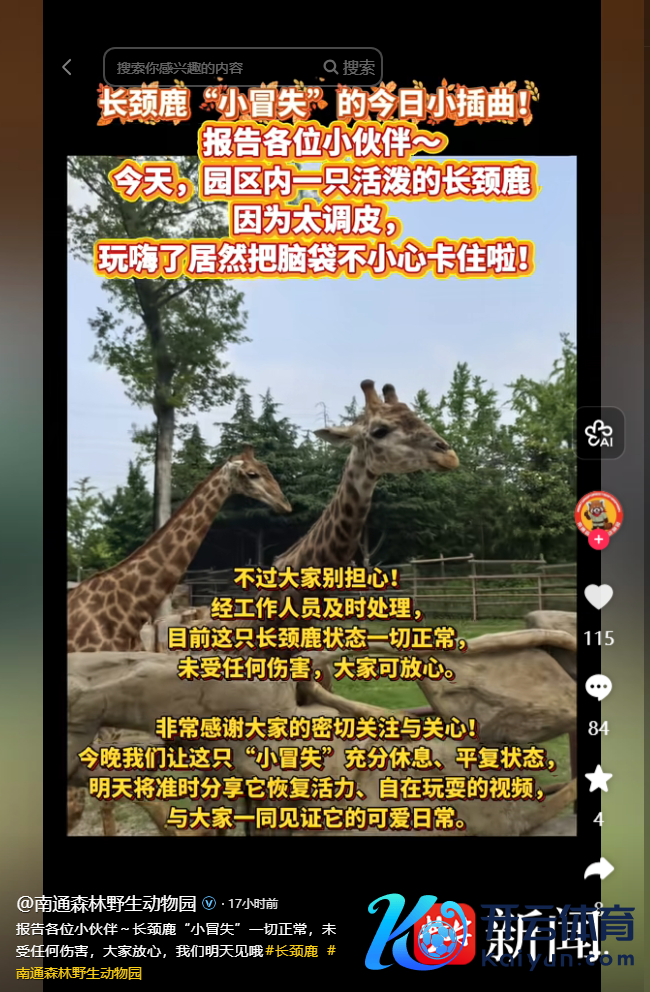Open the author's avatar profile

click(598, 514)
